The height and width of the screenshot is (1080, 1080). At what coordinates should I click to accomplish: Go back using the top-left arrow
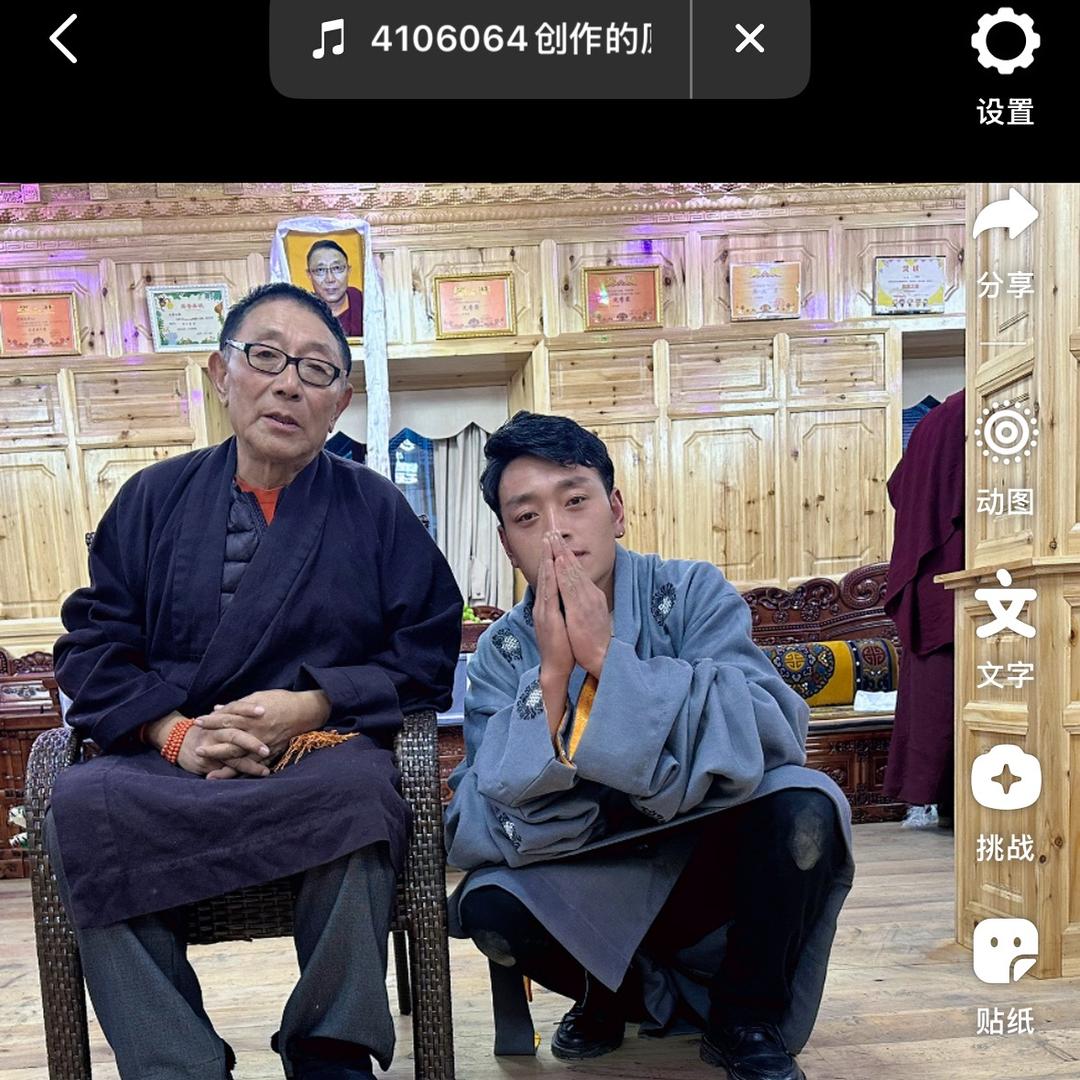coord(64,40)
